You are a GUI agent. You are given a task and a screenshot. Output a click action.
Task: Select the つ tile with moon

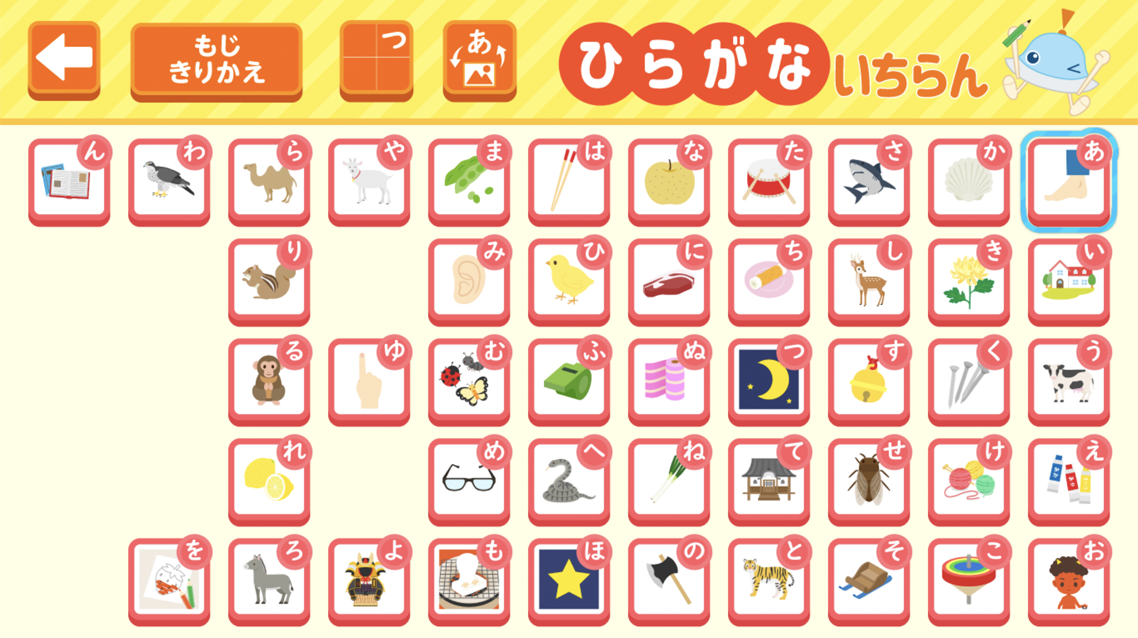pos(768,381)
